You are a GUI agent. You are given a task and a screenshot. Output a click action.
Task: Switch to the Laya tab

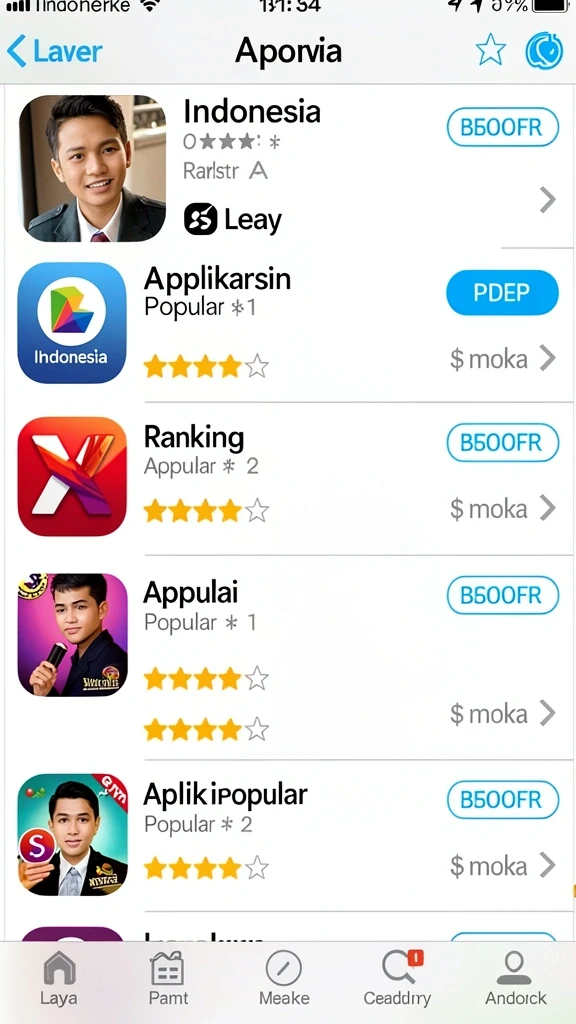pos(59,978)
